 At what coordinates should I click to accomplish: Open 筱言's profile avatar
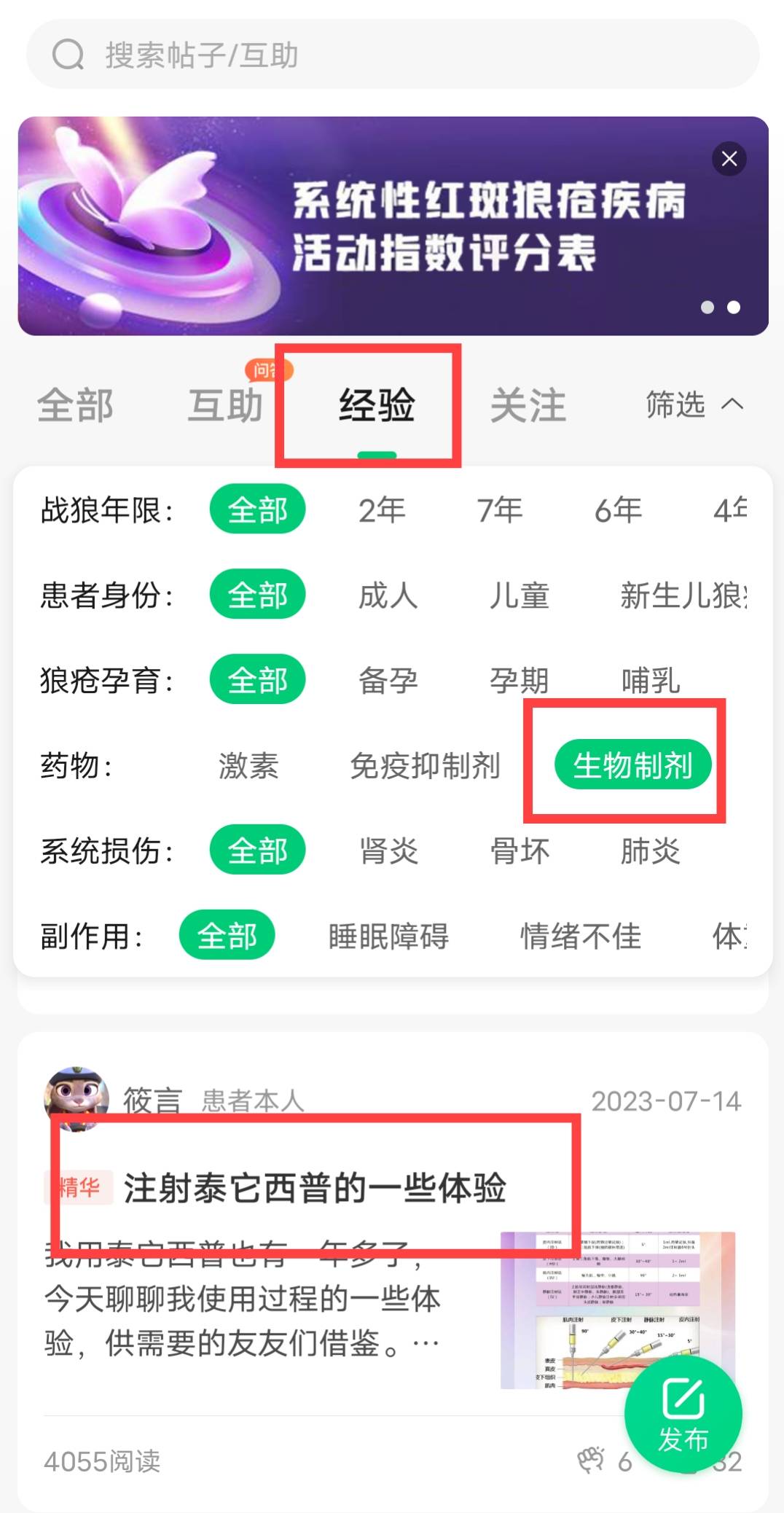click(77, 1098)
